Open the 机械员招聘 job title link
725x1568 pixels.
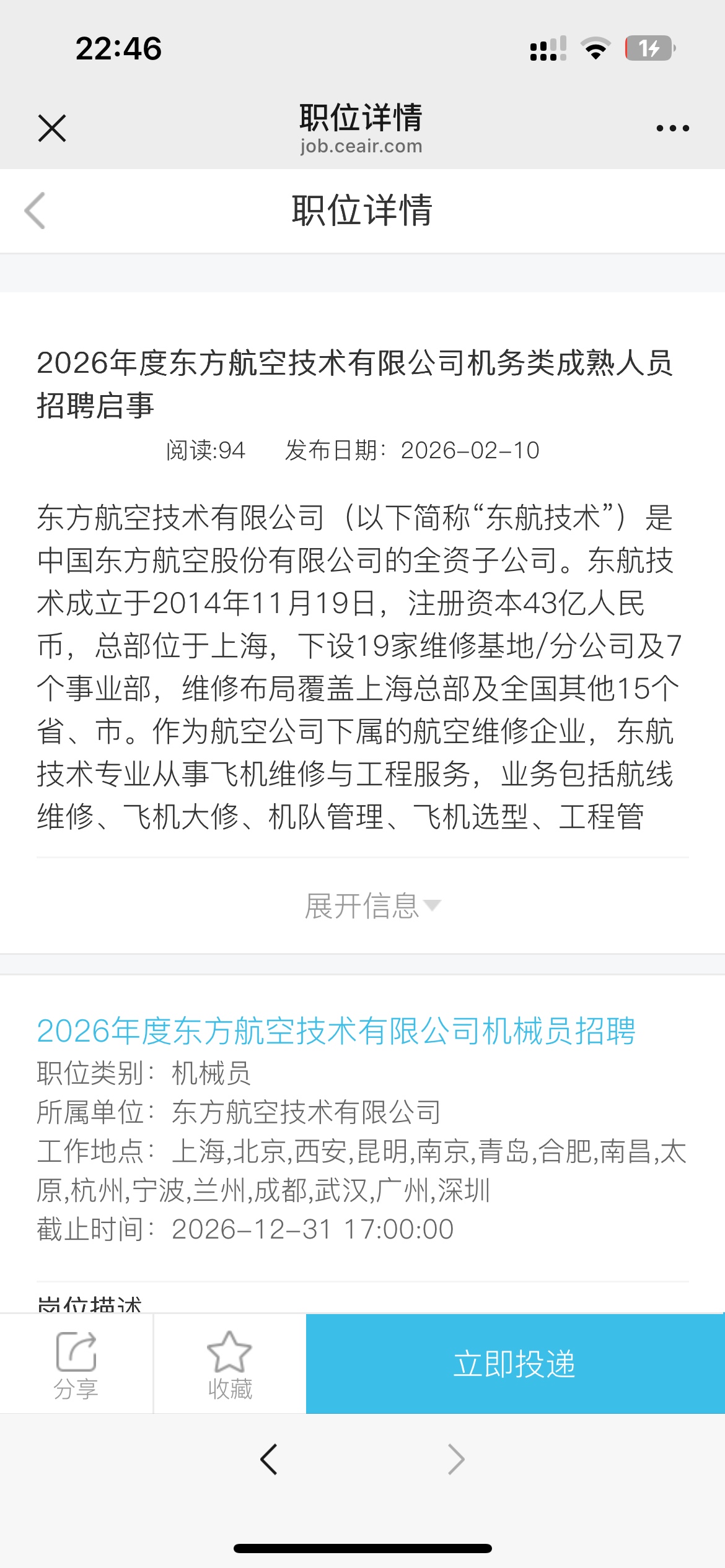pyautogui.click(x=336, y=1031)
